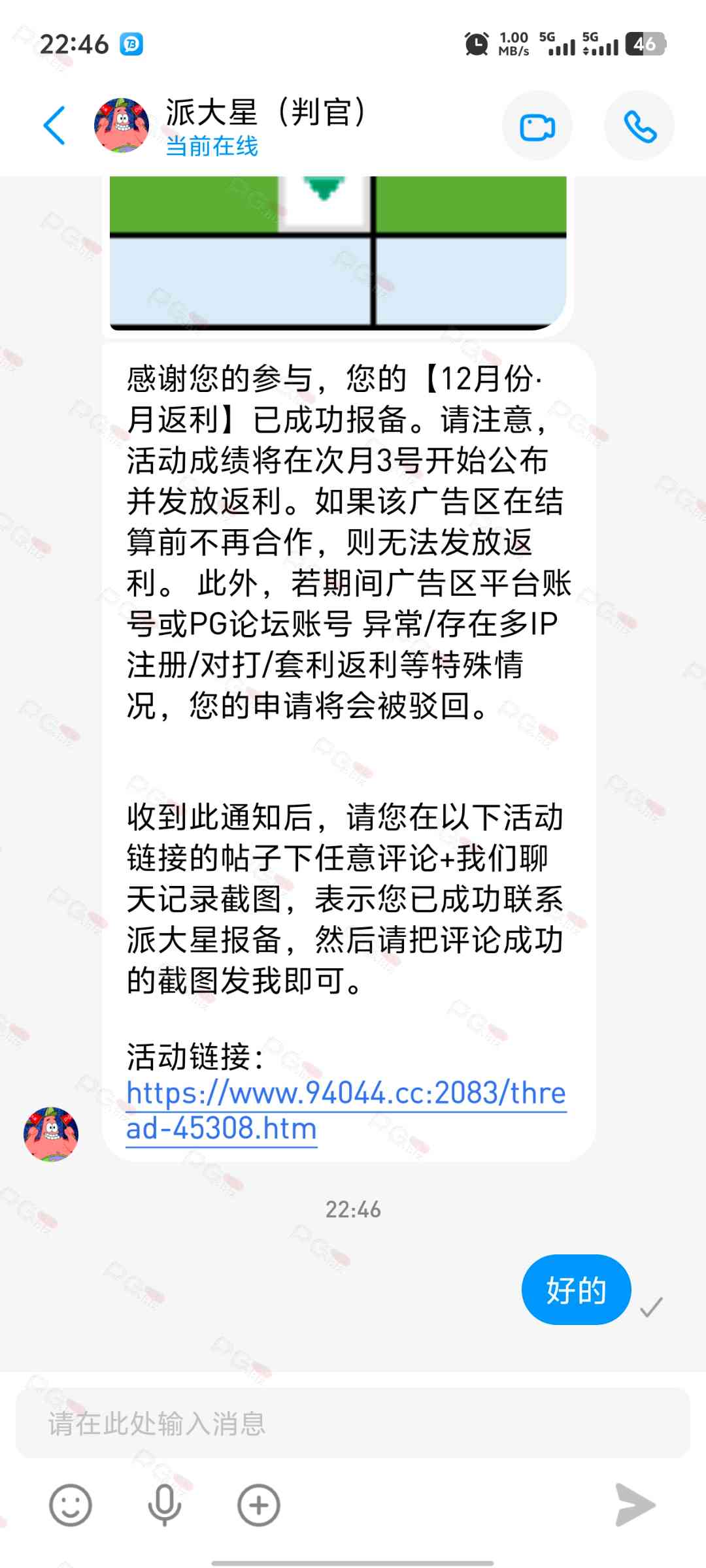Start a voice call with 派大星

click(x=639, y=127)
